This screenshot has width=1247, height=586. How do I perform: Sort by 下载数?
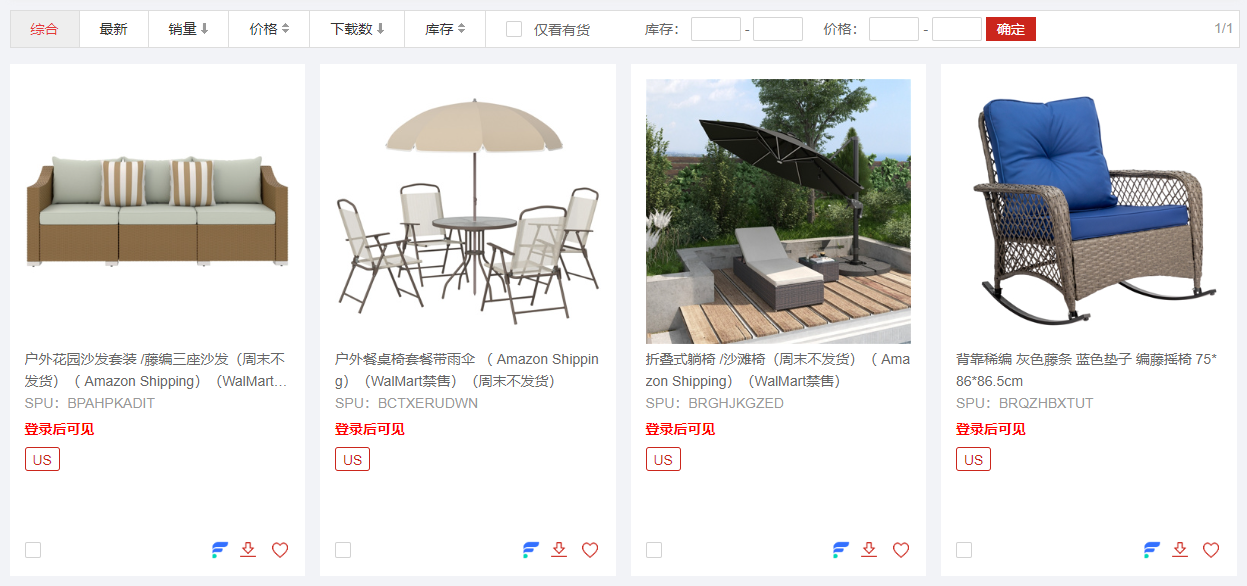coord(357,29)
